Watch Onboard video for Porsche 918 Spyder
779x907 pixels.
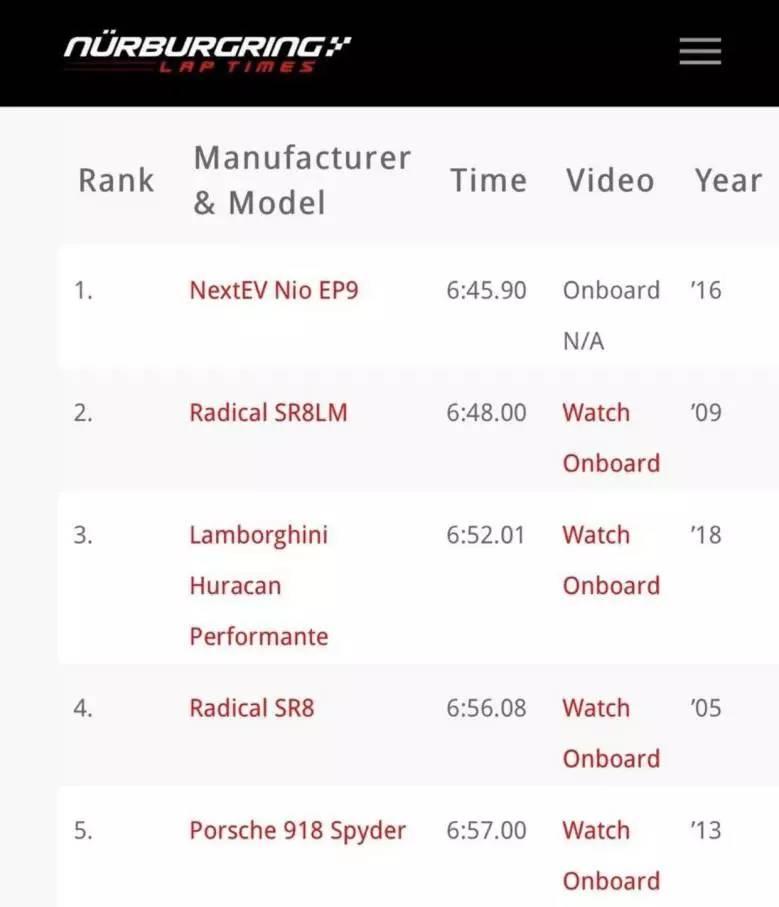click(x=610, y=855)
